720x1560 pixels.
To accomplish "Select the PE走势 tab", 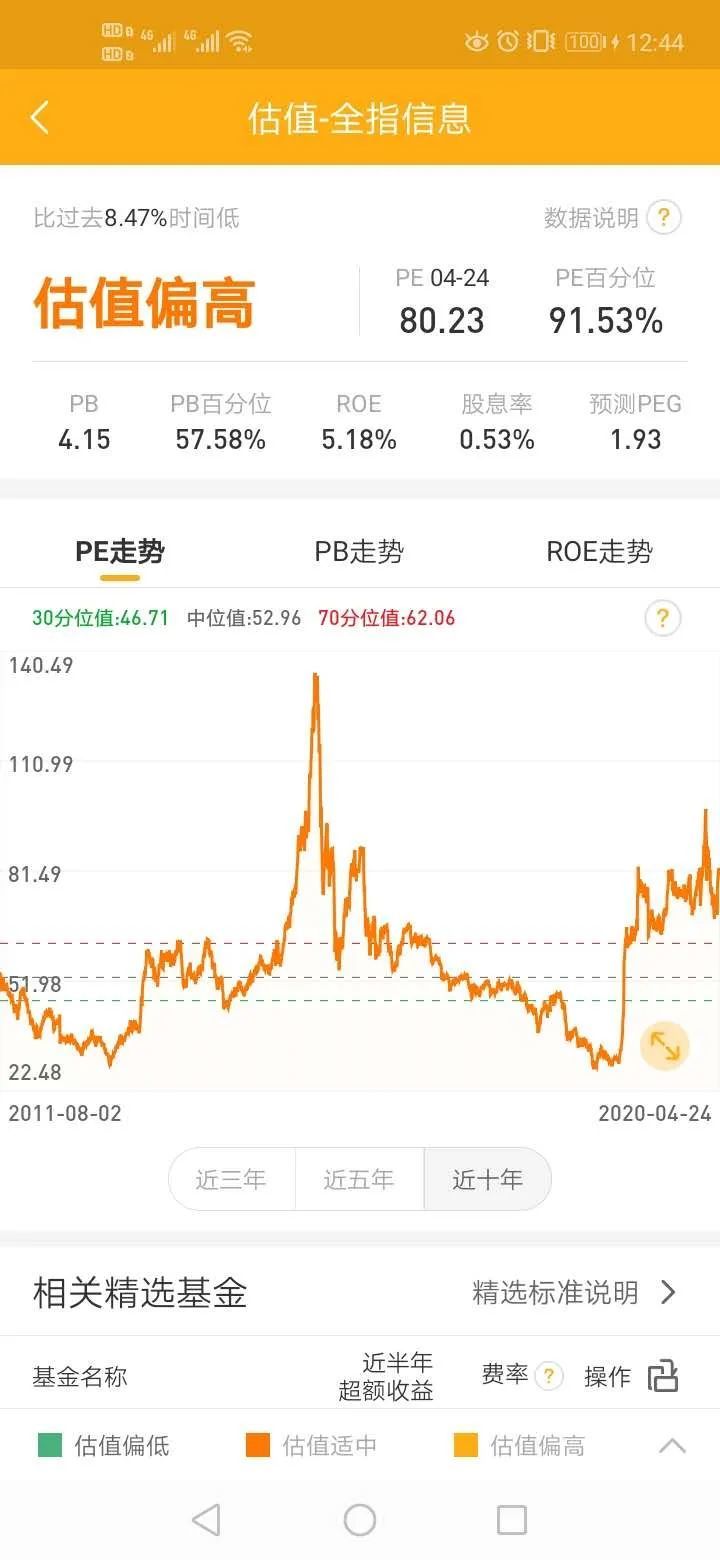I will point(120,552).
